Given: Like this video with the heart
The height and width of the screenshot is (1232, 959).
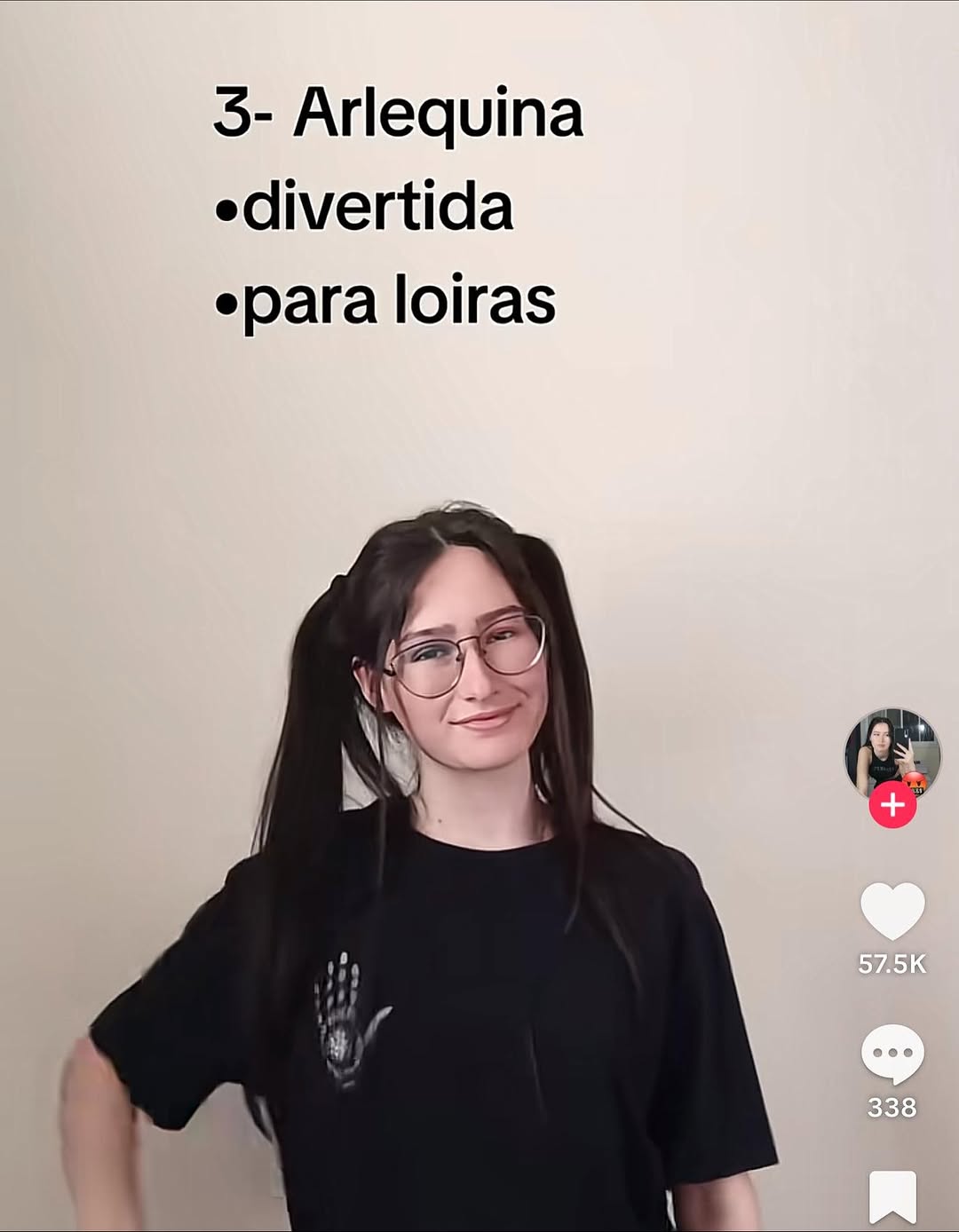Looking at the screenshot, I should point(892,912).
